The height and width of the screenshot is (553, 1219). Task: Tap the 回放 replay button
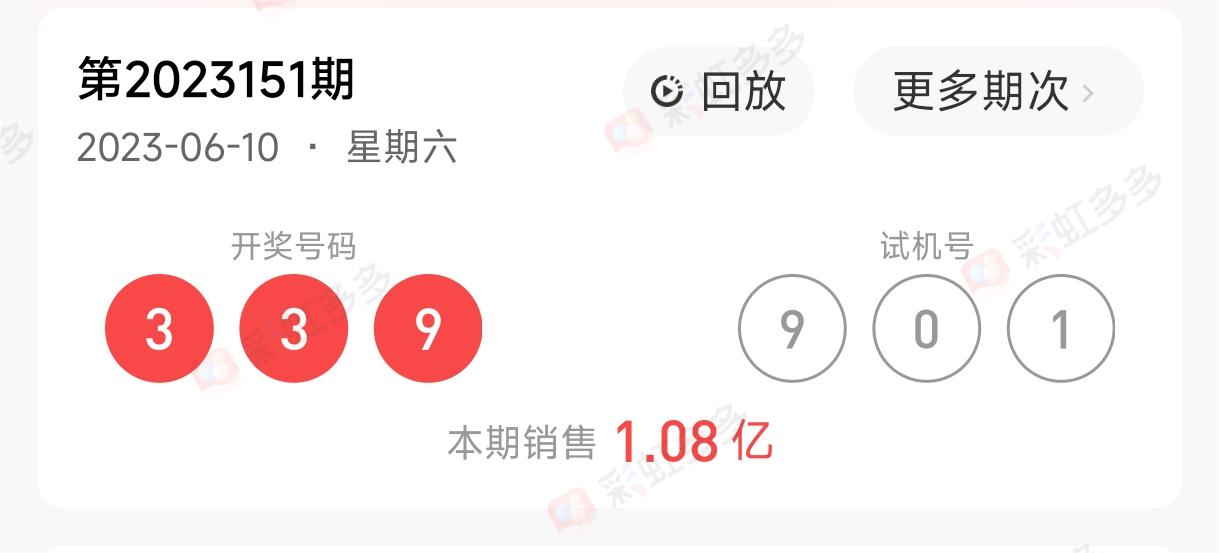point(719,91)
